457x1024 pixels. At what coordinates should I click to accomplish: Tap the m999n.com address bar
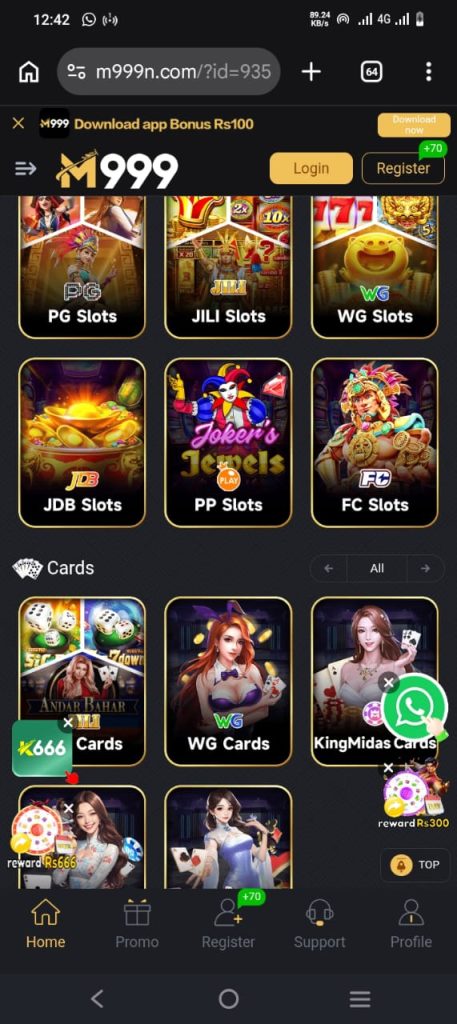click(168, 72)
